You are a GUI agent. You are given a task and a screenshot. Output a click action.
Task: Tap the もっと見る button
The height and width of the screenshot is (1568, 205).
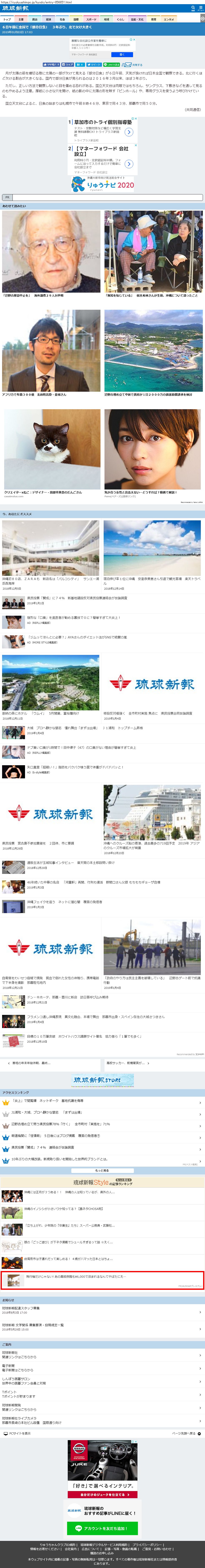tap(102, 1170)
